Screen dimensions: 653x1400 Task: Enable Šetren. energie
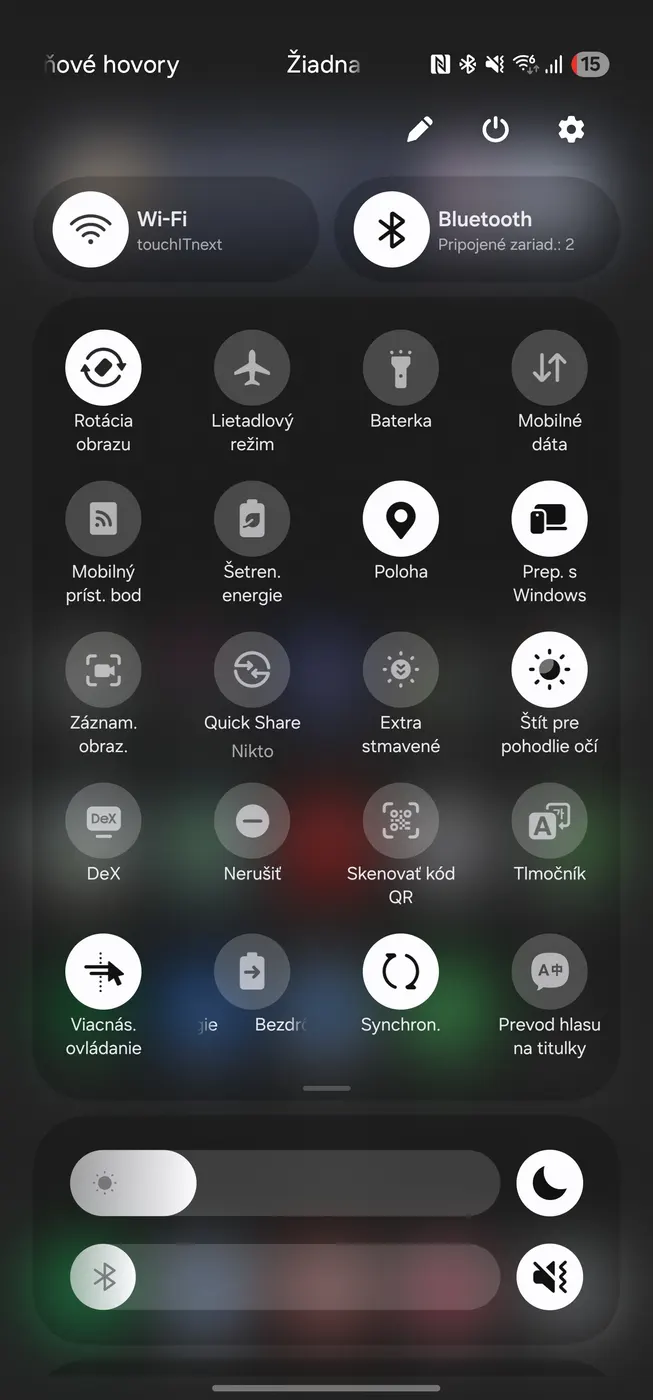(x=252, y=519)
